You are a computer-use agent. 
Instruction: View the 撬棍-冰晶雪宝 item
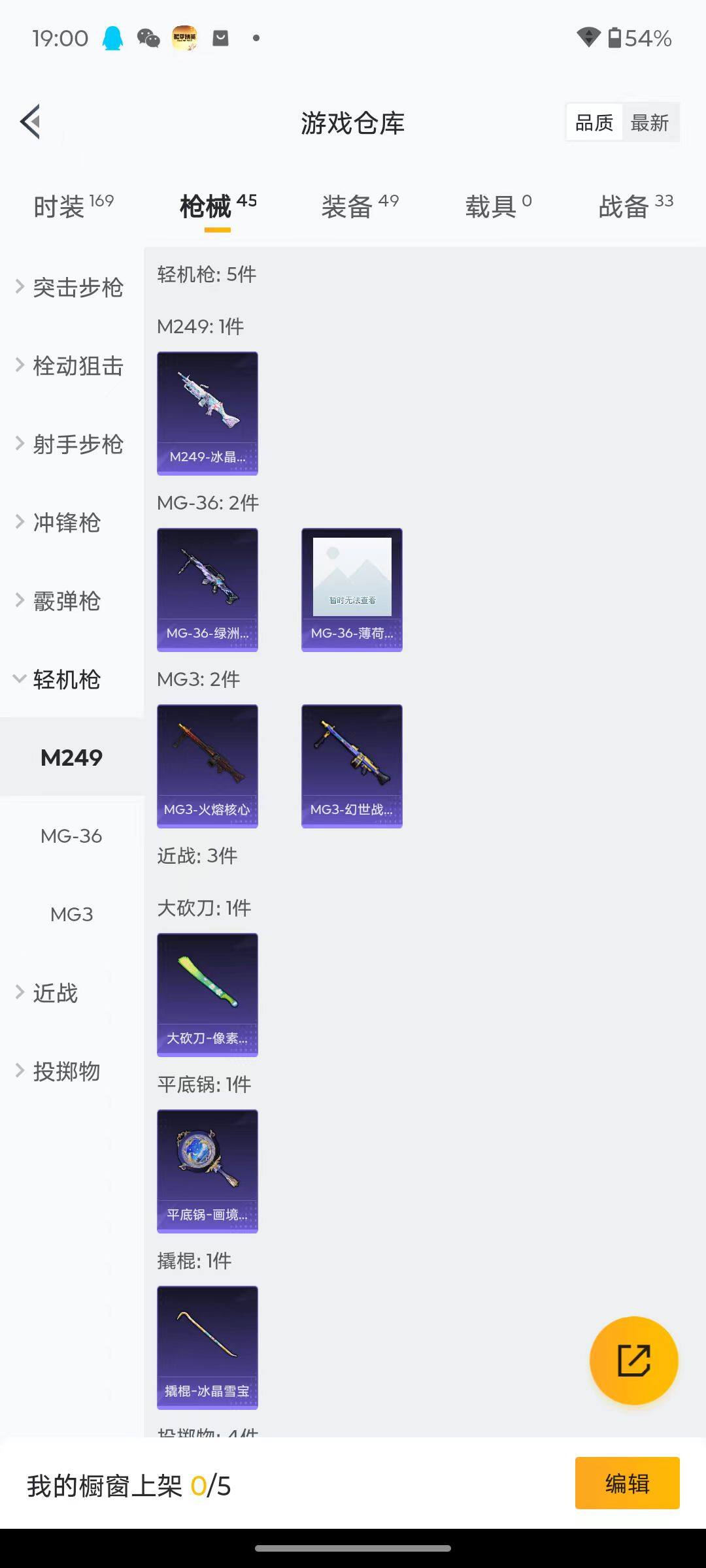pos(207,1348)
